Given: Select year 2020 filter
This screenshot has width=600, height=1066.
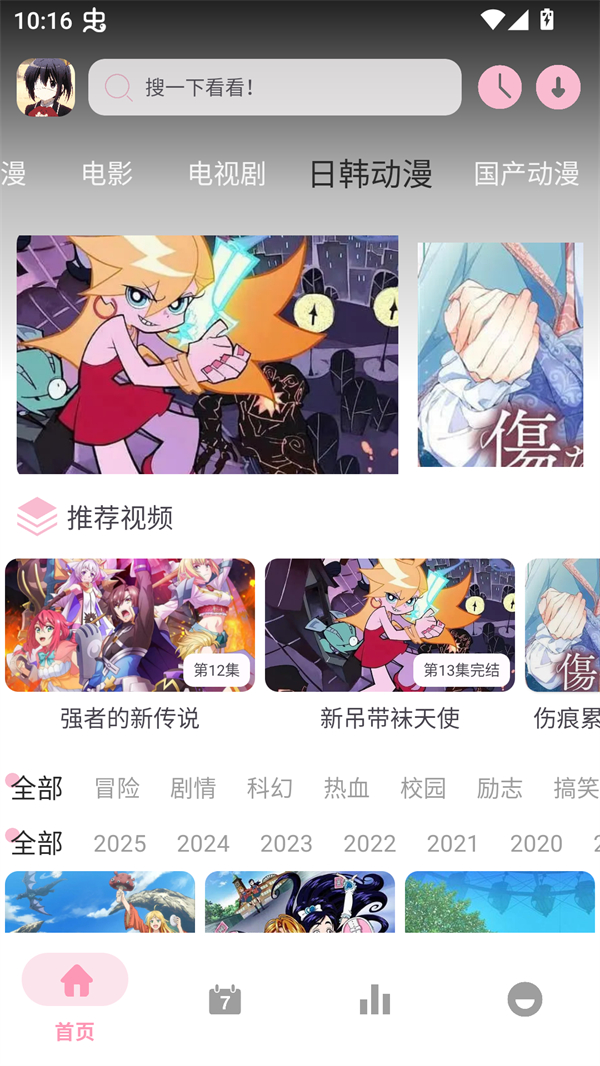Looking at the screenshot, I should pyautogui.click(x=536, y=843).
